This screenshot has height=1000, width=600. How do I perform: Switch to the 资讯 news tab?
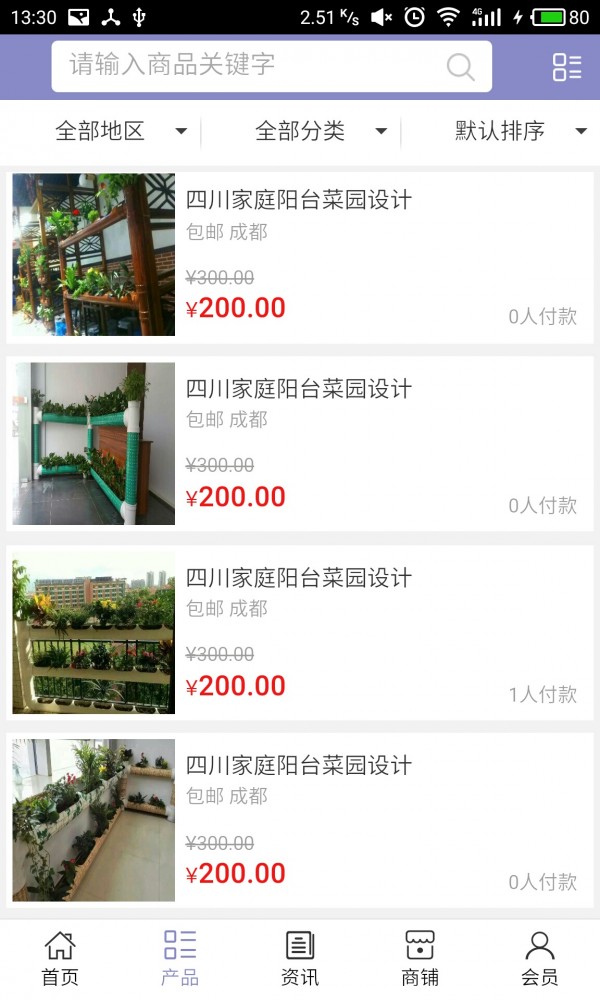pos(300,959)
